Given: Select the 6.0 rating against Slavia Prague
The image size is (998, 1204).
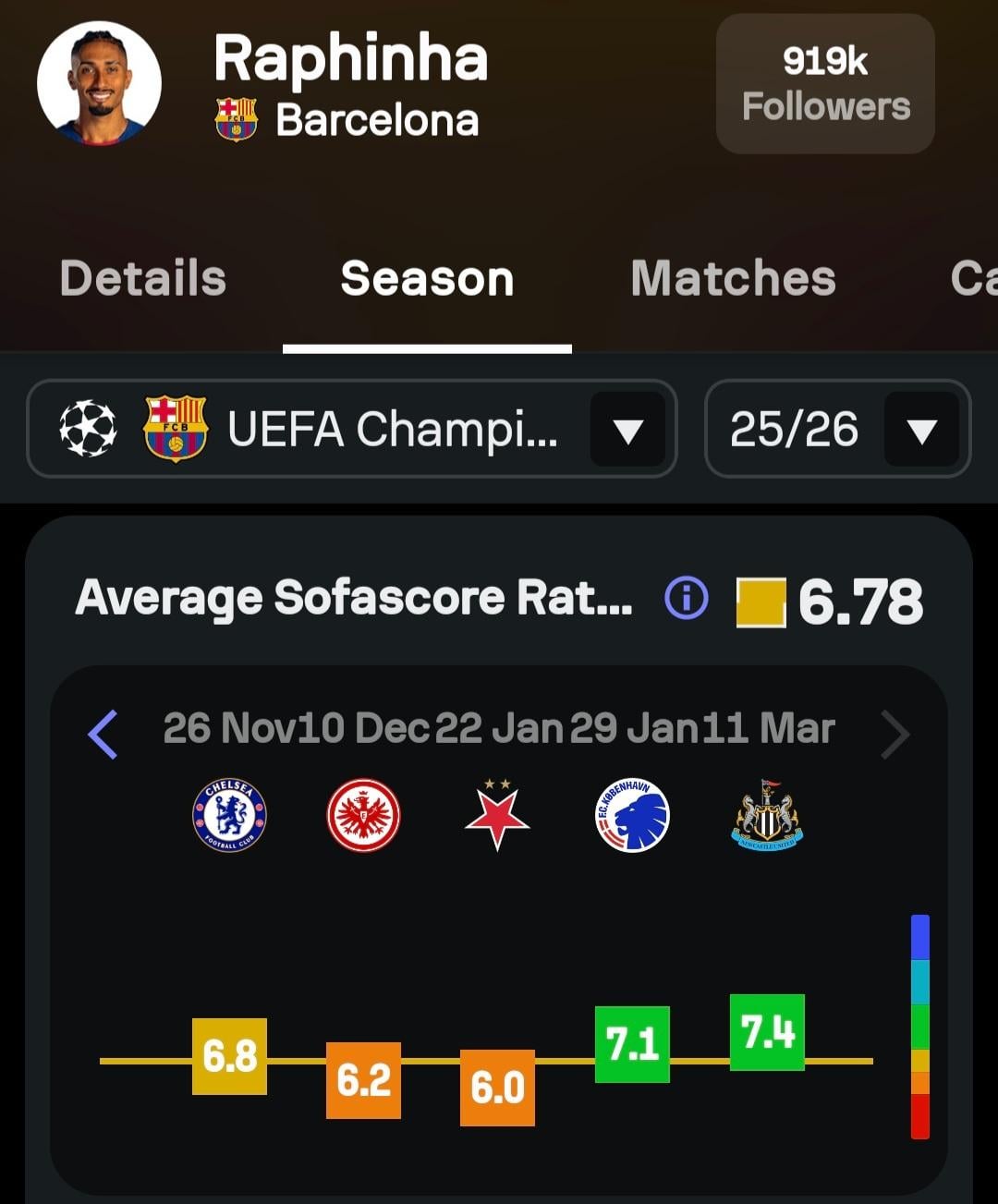Looking at the screenshot, I should coord(497,1088).
